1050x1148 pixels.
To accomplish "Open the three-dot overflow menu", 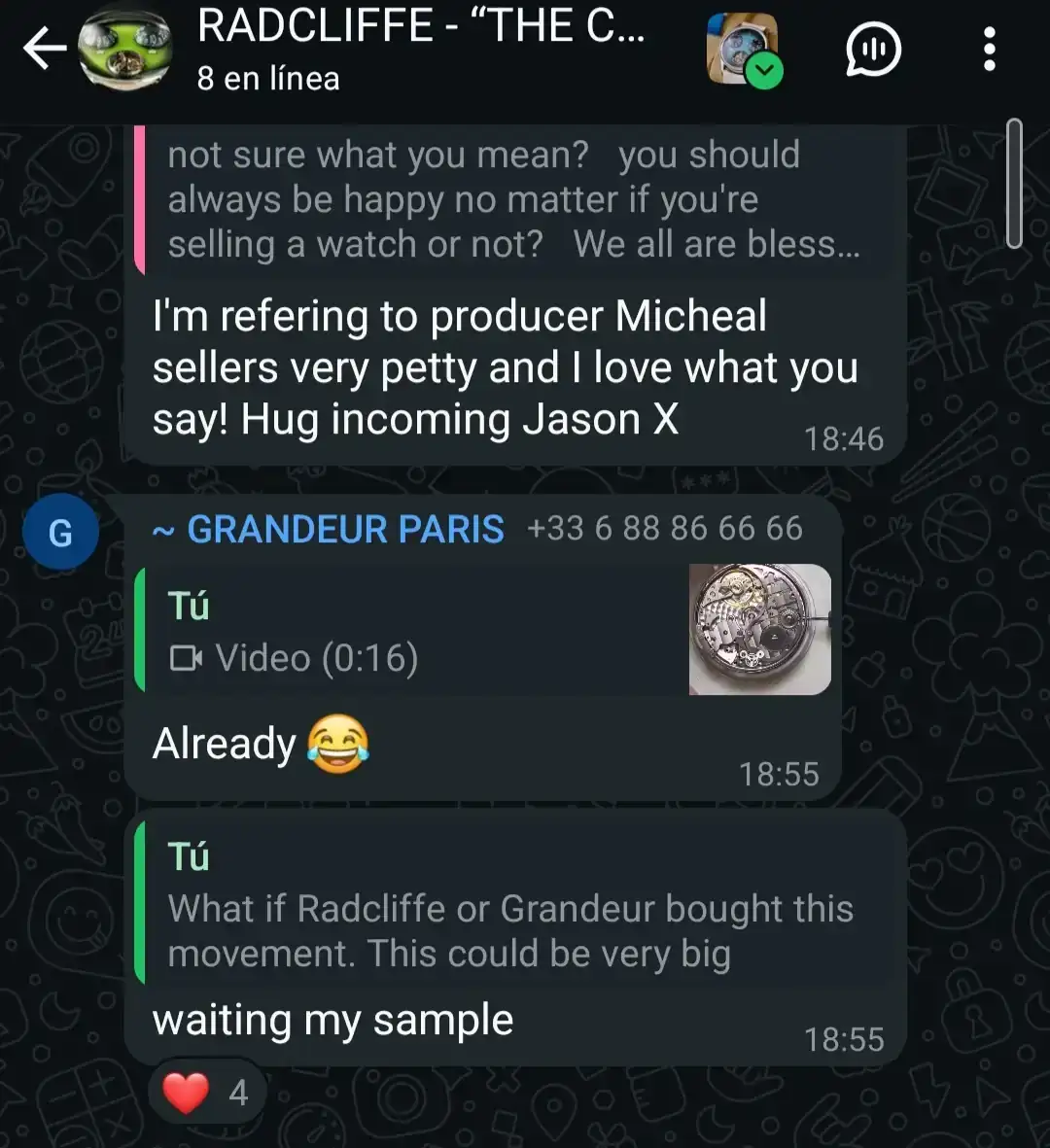I will pyautogui.click(x=989, y=49).
